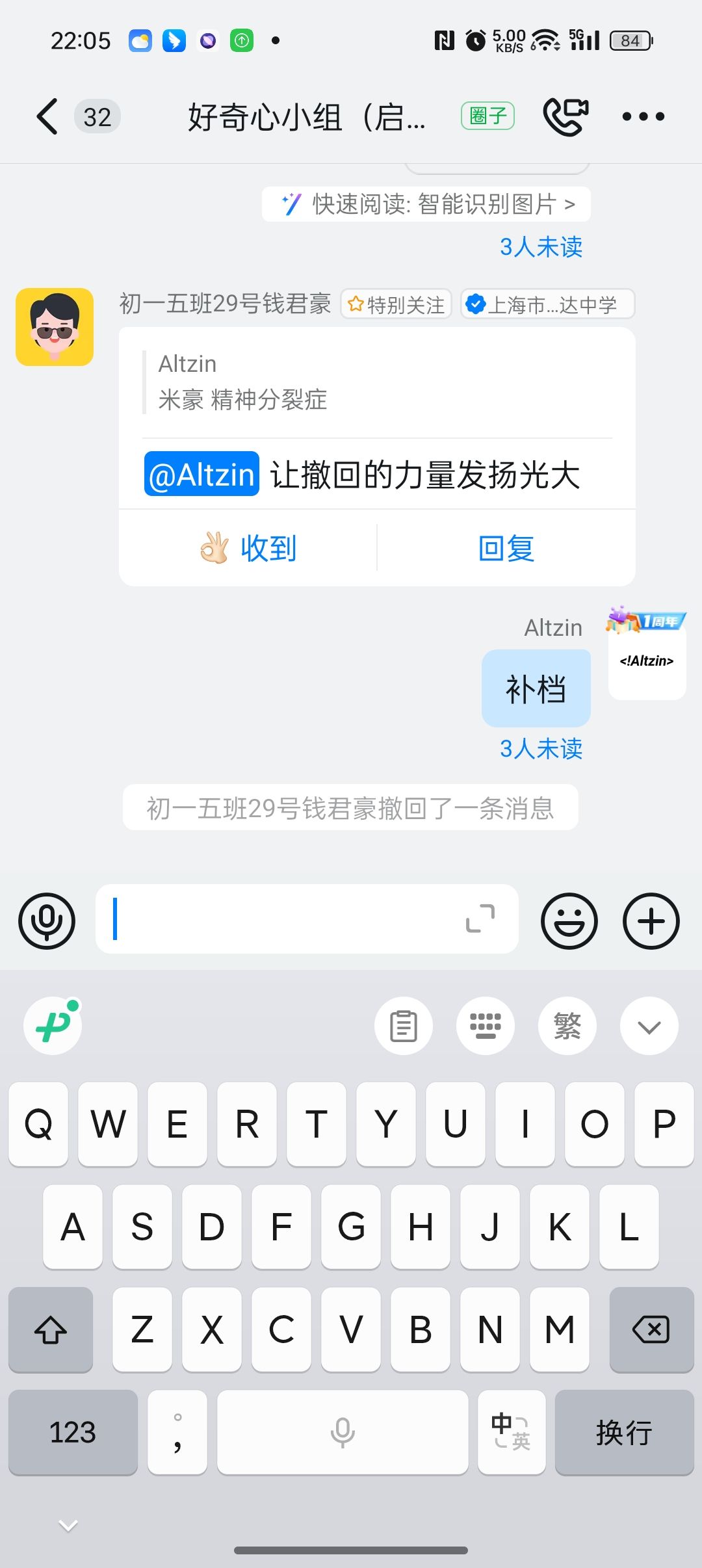702x1568 pixels.
Task: Open the group chat overflow menu
Action: (643, 117)
